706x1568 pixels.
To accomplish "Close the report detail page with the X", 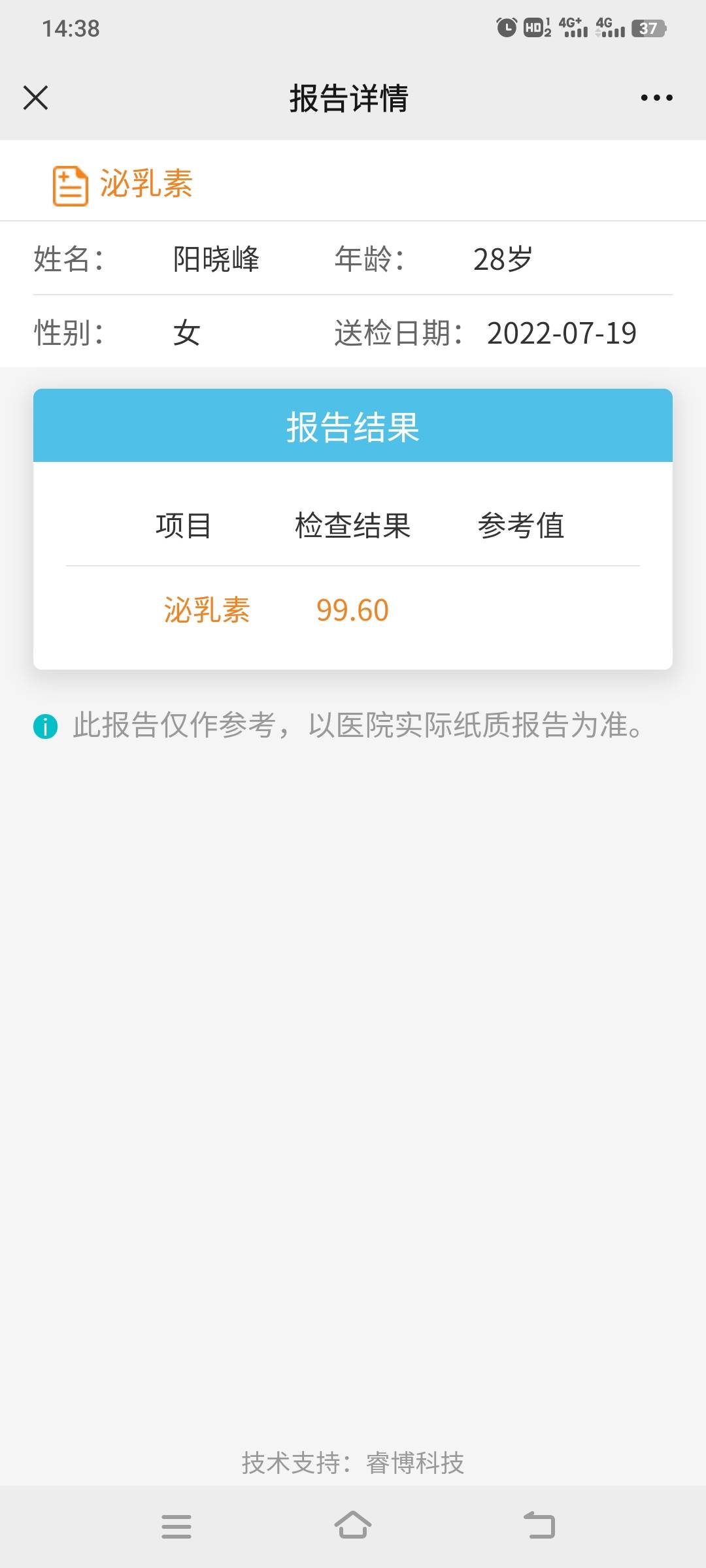I will 36,98.
